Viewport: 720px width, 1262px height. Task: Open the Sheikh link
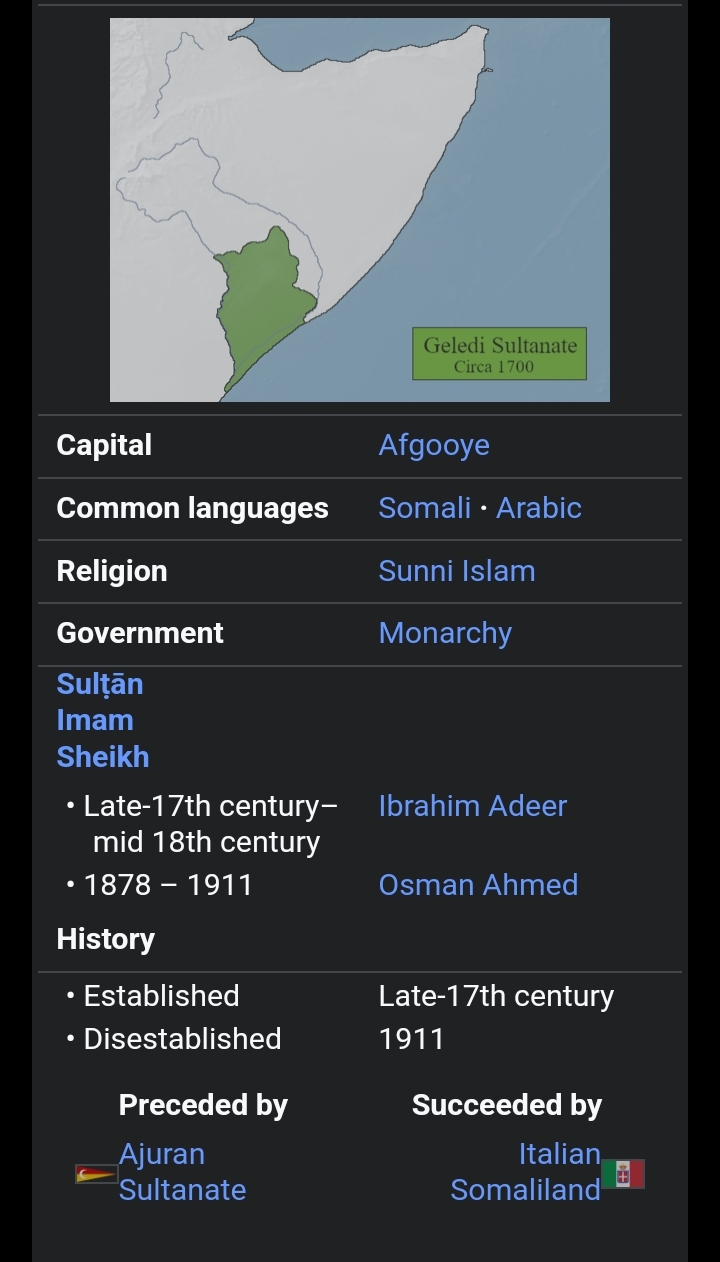(103, 757)
